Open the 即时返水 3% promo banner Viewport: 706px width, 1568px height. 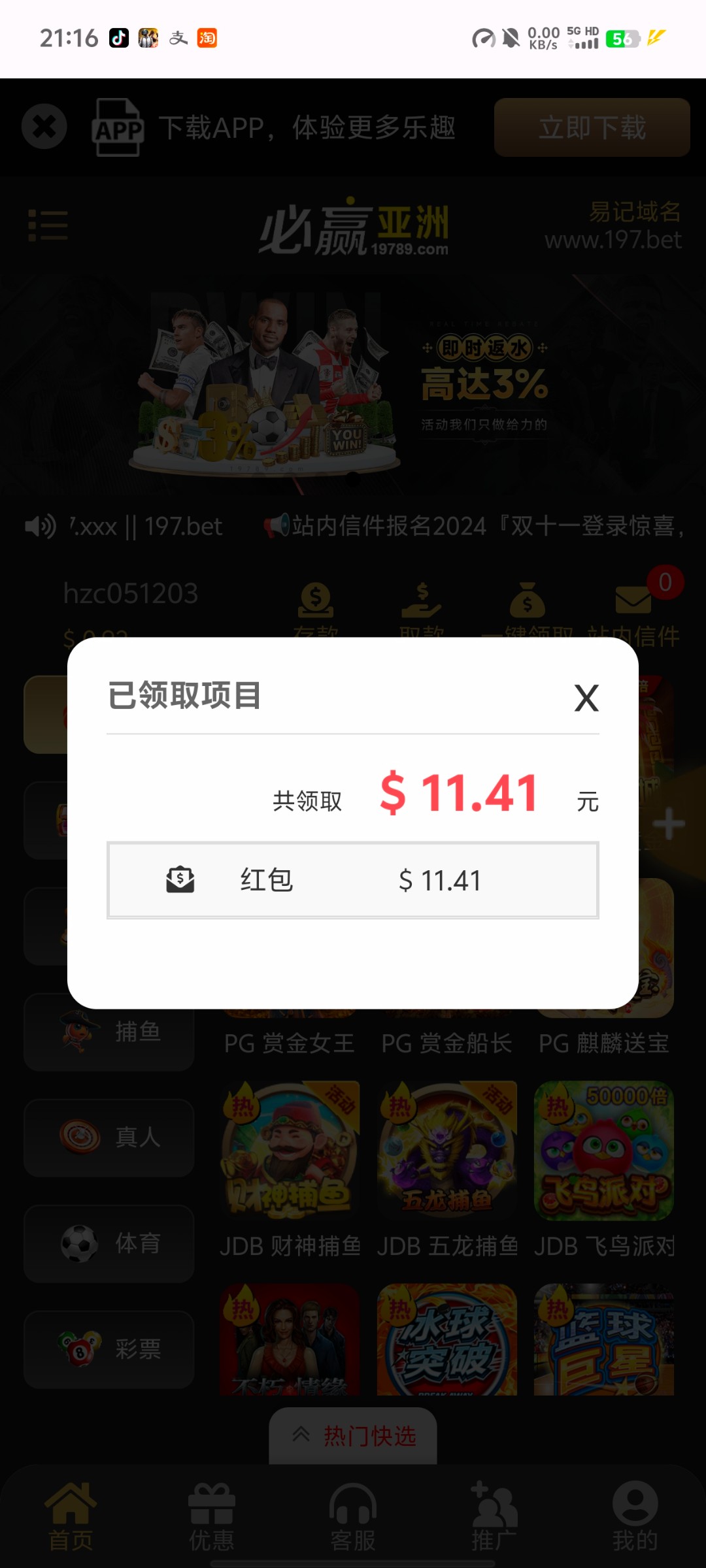[353, 385]
